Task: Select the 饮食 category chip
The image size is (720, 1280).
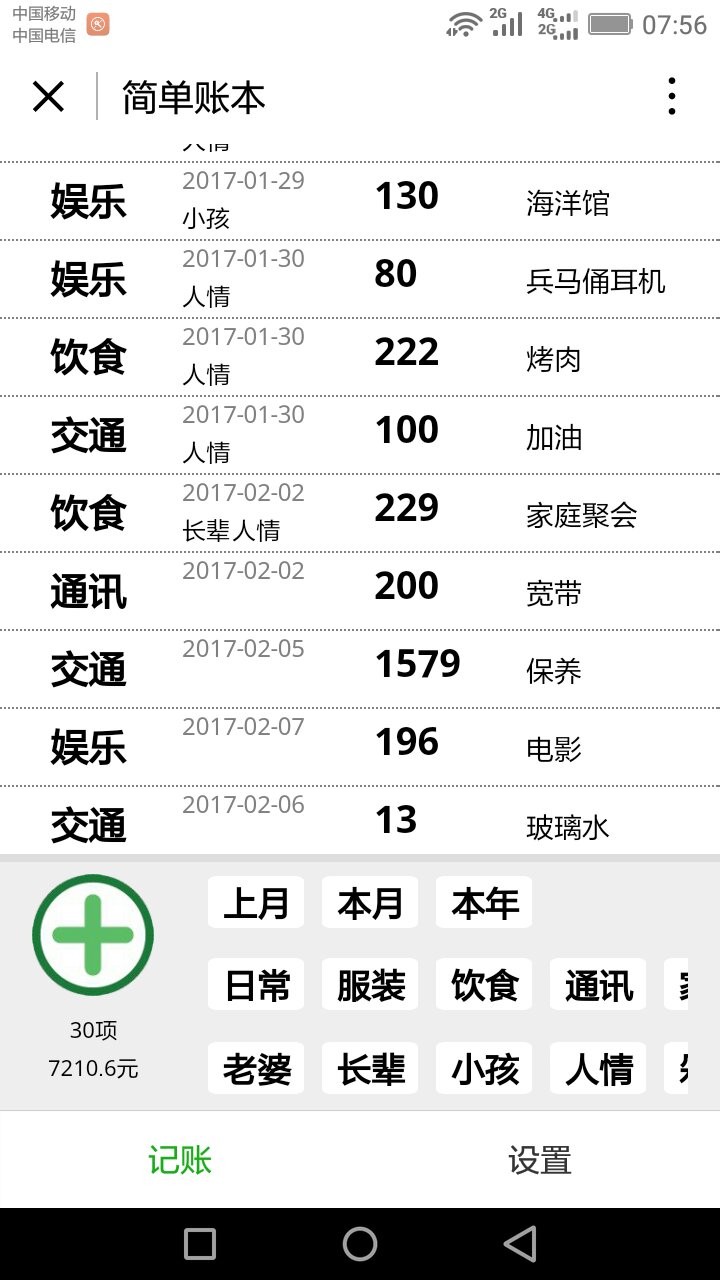Action: (484, 985)
